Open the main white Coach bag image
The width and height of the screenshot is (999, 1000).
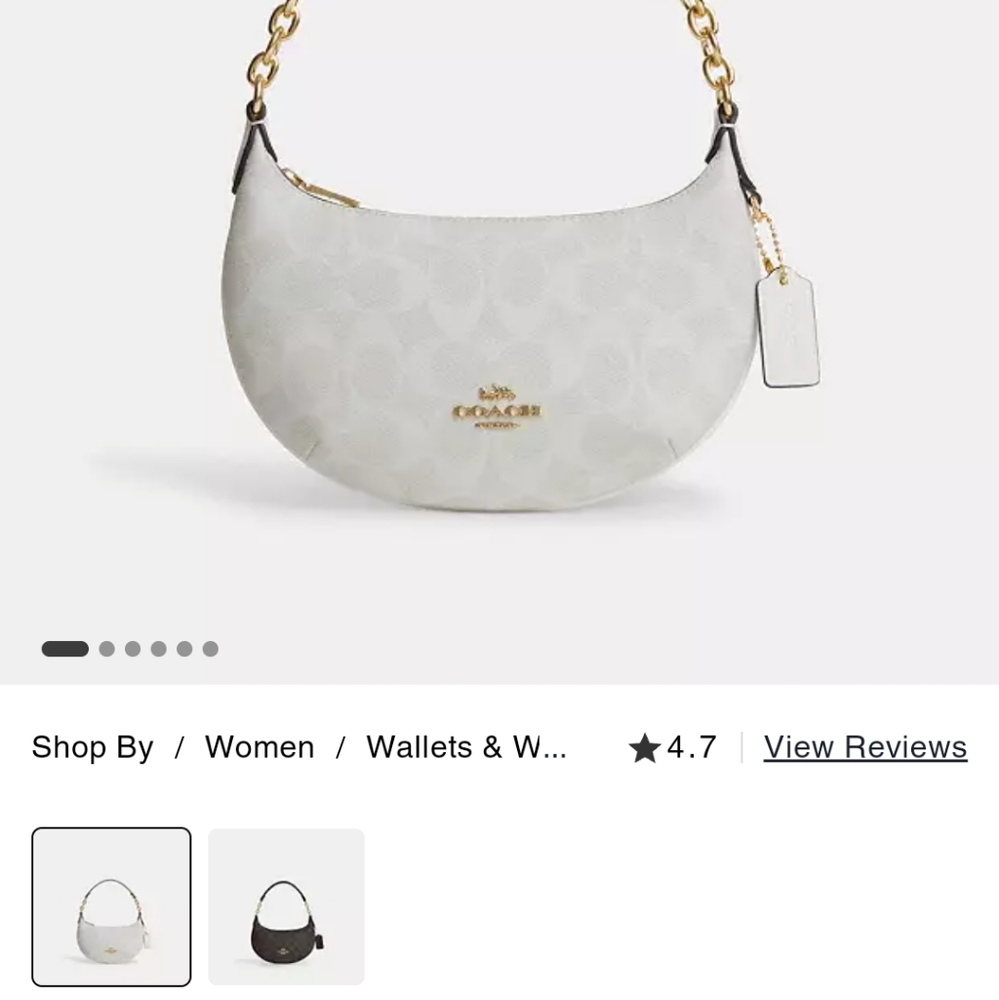point(500,330)
